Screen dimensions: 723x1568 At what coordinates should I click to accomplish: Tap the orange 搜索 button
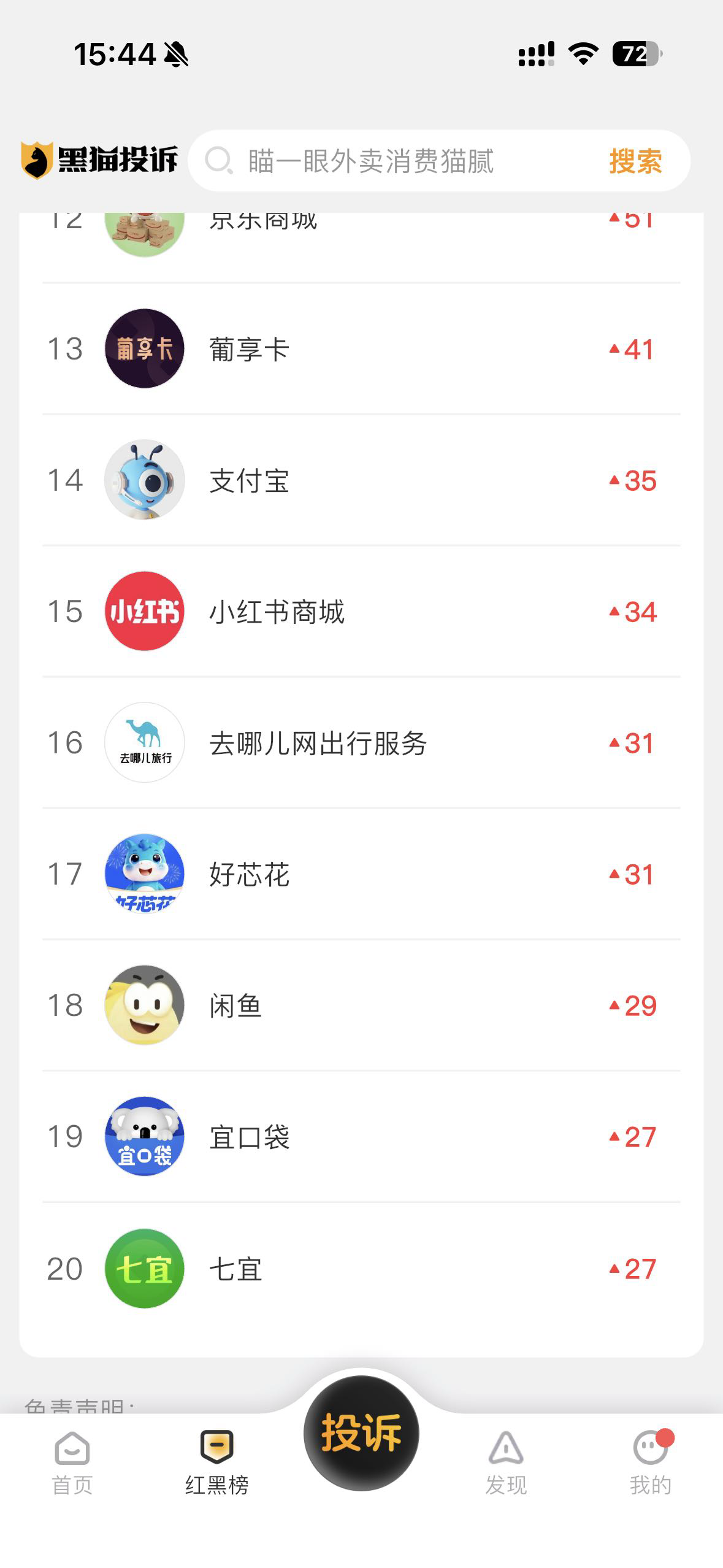[635, 161]
